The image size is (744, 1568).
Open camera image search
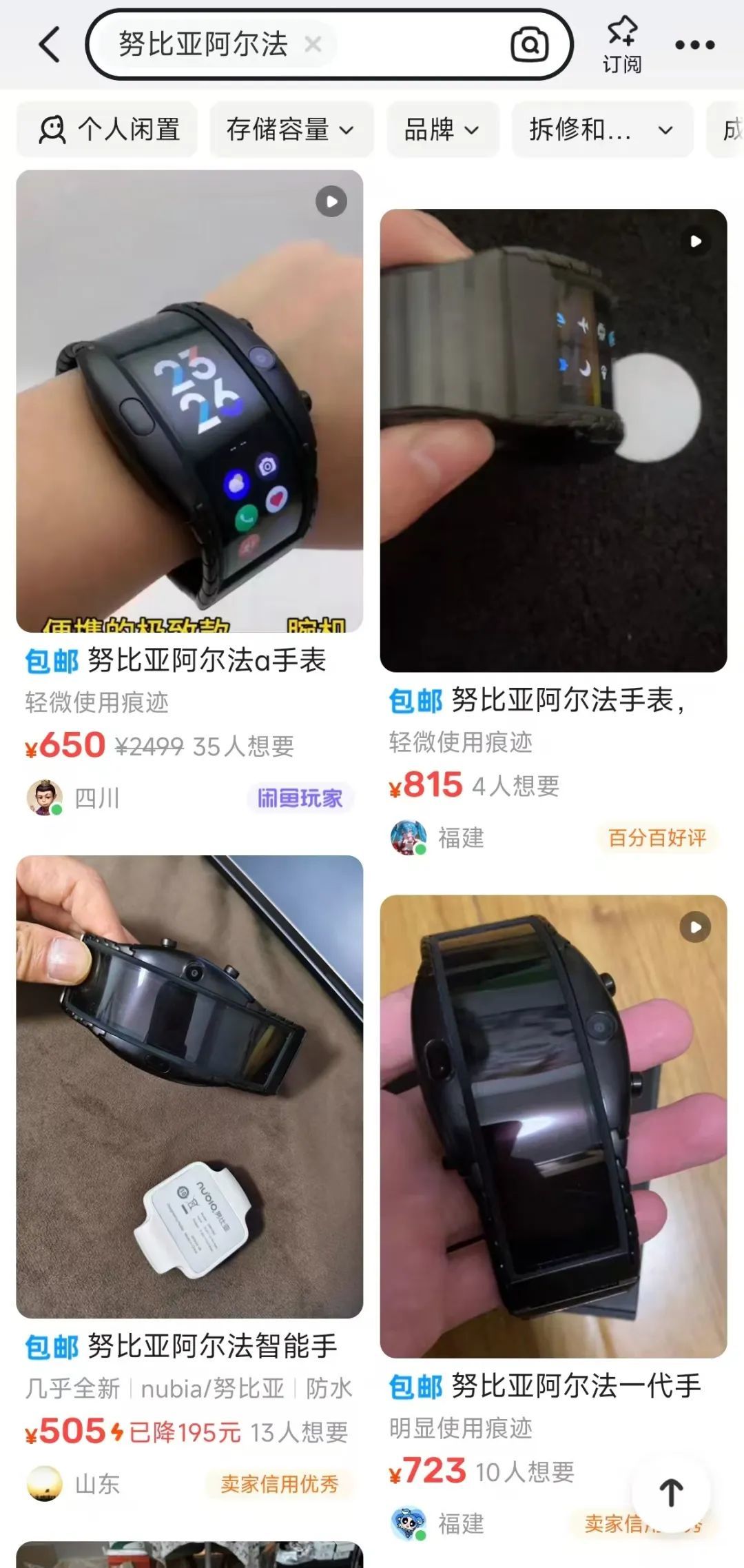click(529, 45)
